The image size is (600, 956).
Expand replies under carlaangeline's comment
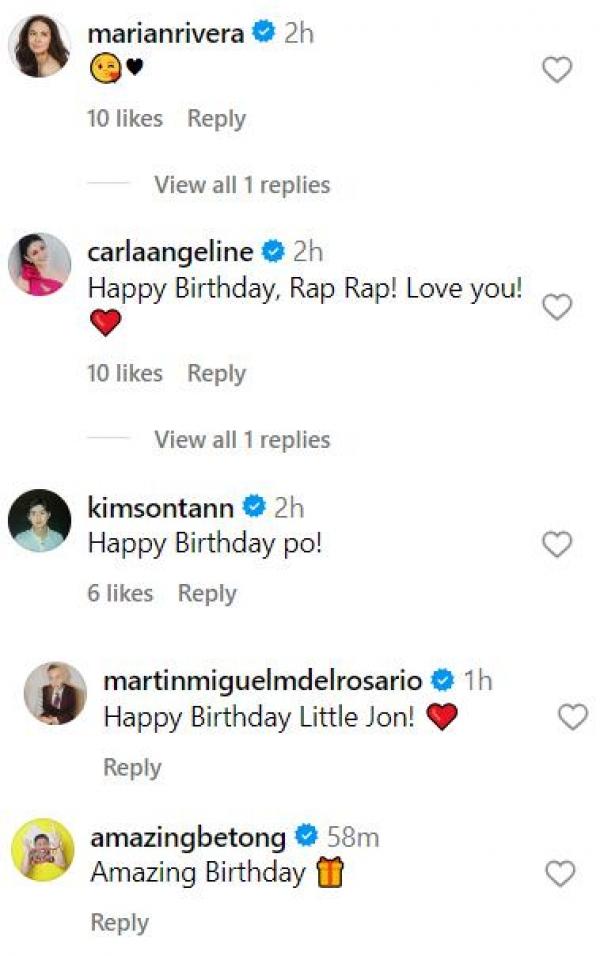pos(241,440)
